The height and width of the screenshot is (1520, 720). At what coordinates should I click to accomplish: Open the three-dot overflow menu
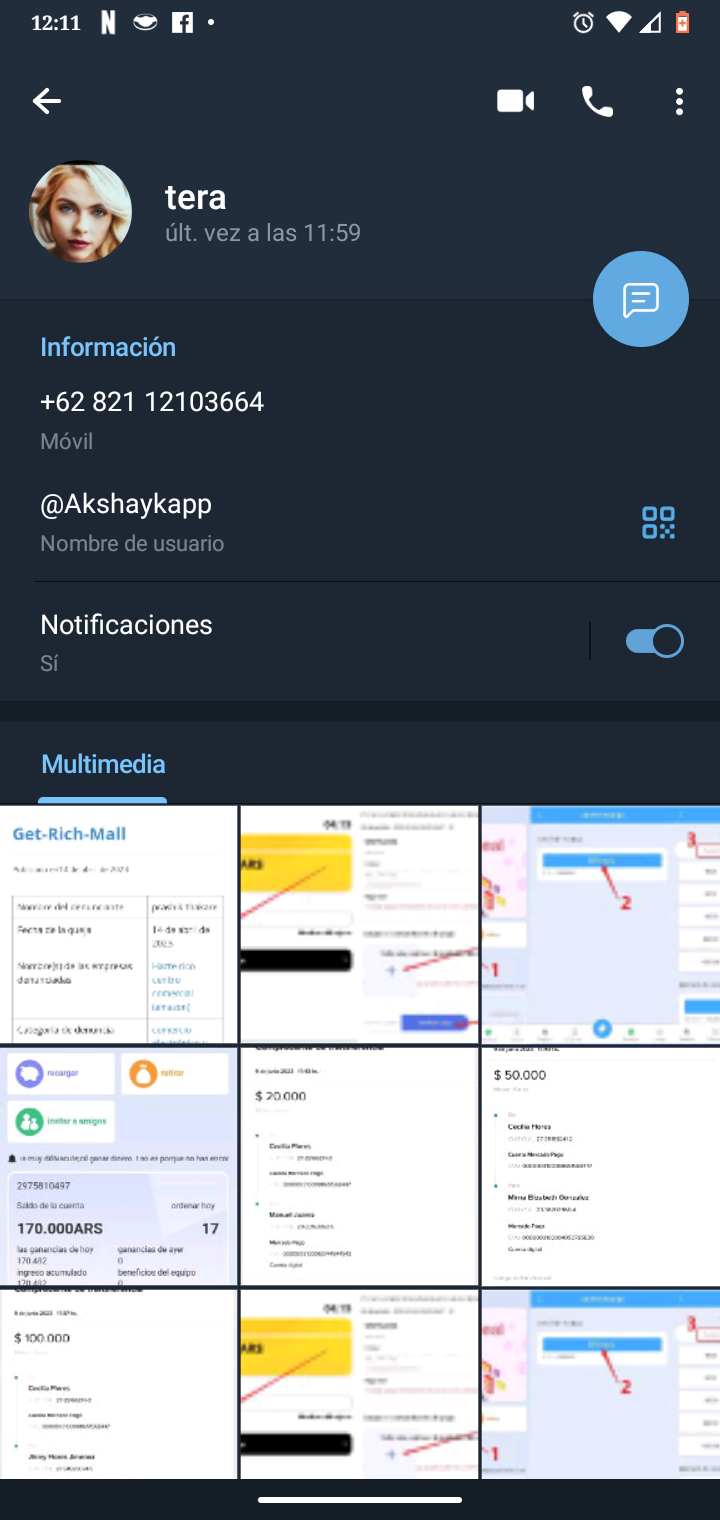click(679, 101)
